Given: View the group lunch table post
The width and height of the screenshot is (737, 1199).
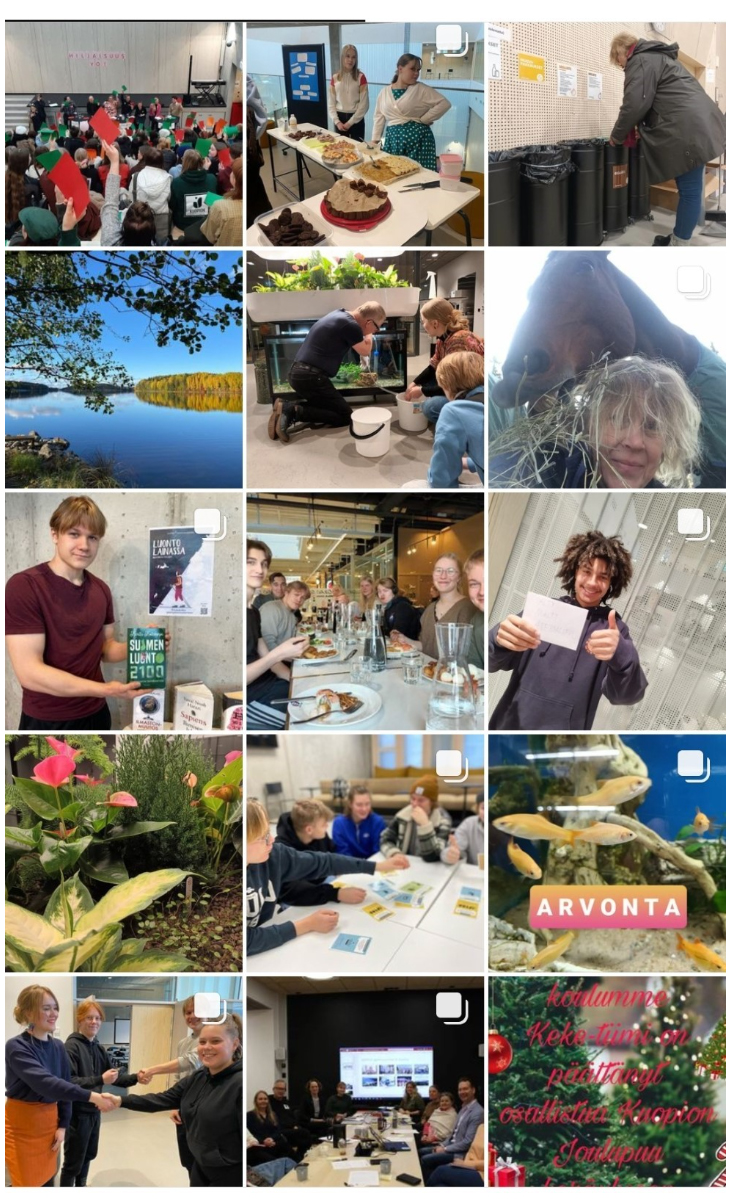Looking at the screenshot, I should tap(365, 610).
